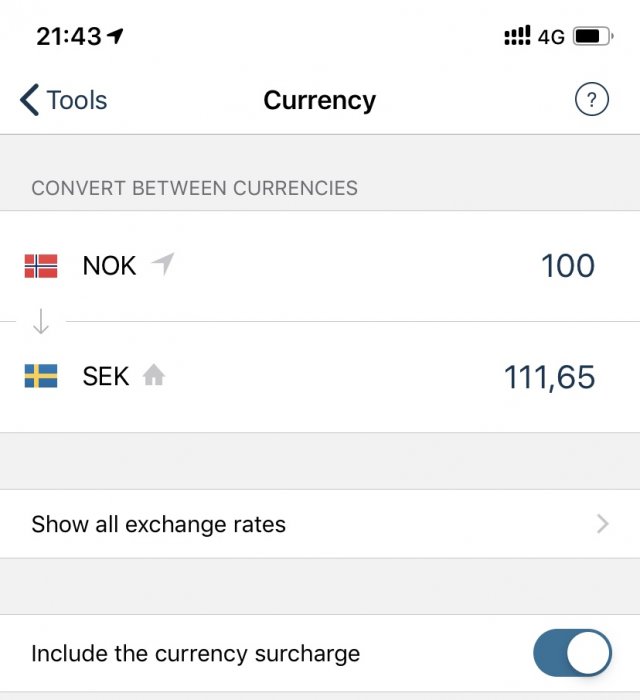Change the SEK target currency
This screenshot has height=700, width=640.
[x=106, y=377]
